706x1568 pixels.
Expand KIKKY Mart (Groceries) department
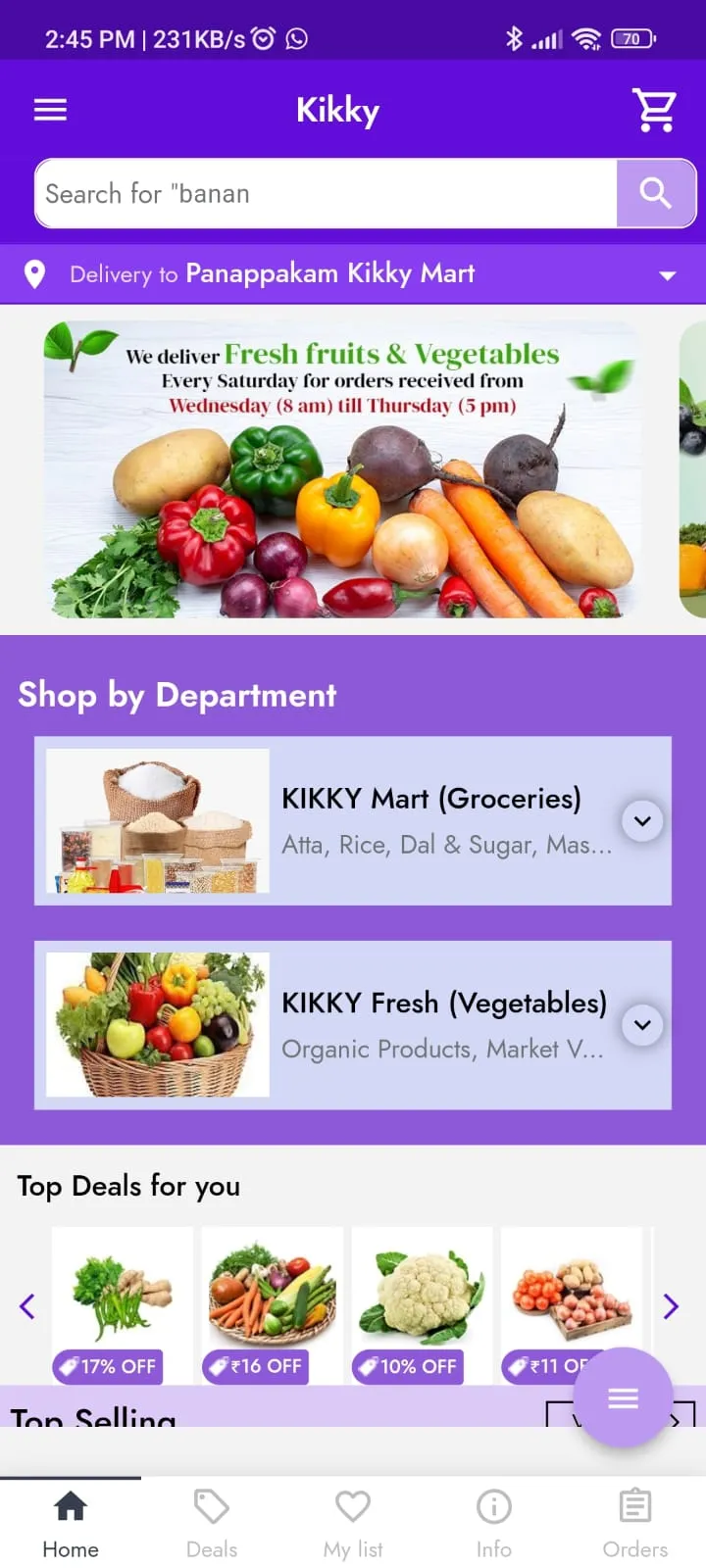coord(642,821)
